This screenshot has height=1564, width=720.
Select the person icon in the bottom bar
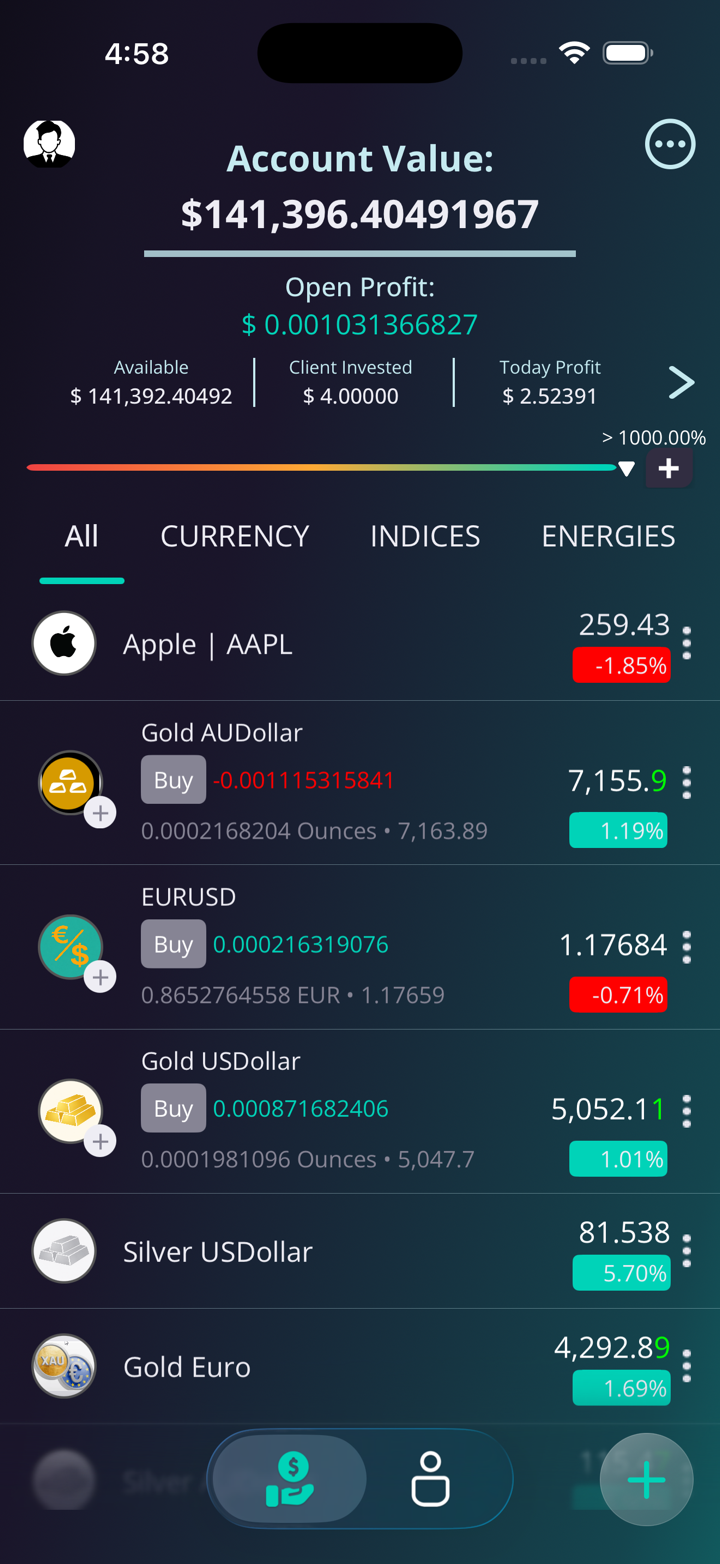[x=430, y=1478]
